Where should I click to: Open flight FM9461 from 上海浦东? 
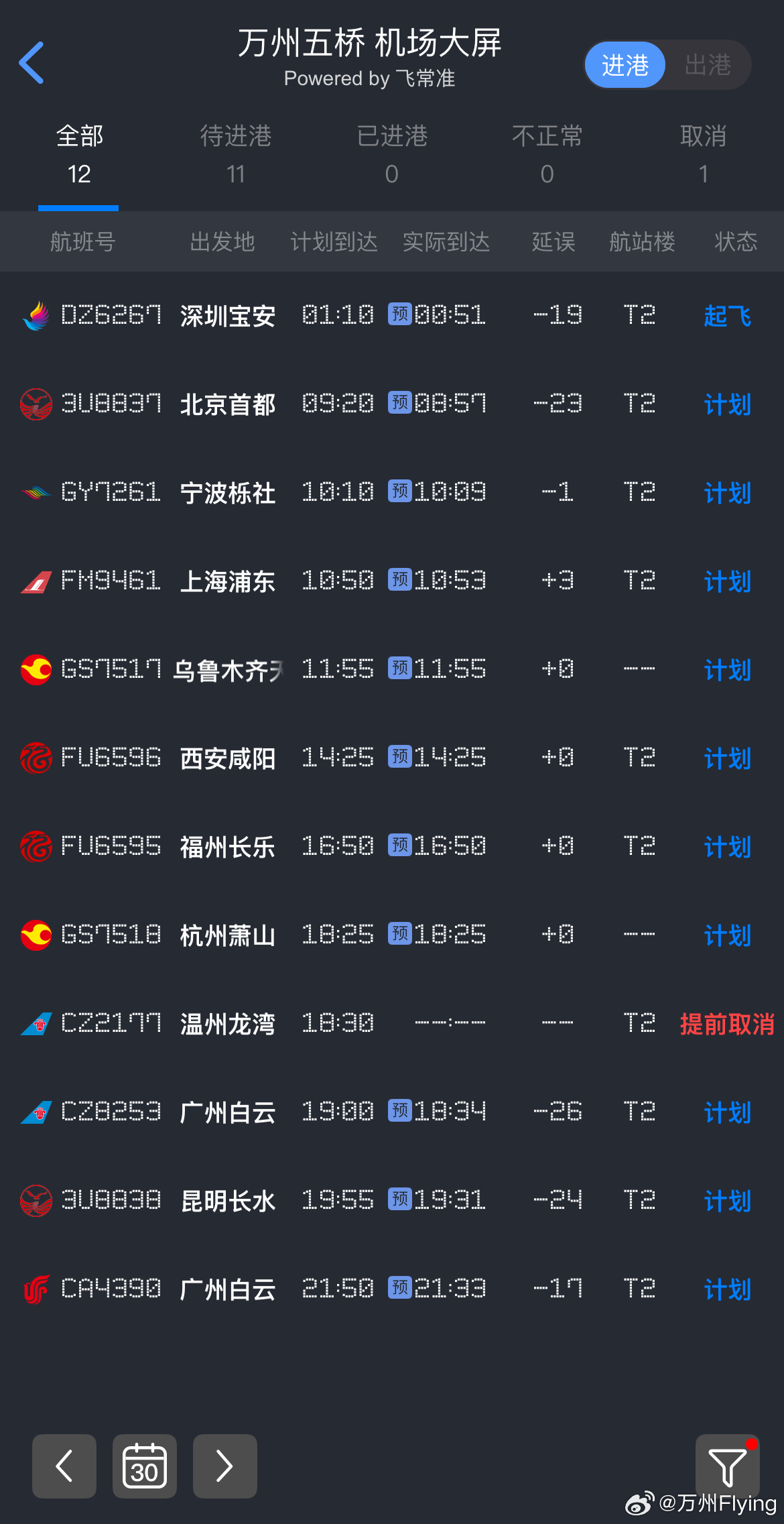coord(392,581)
